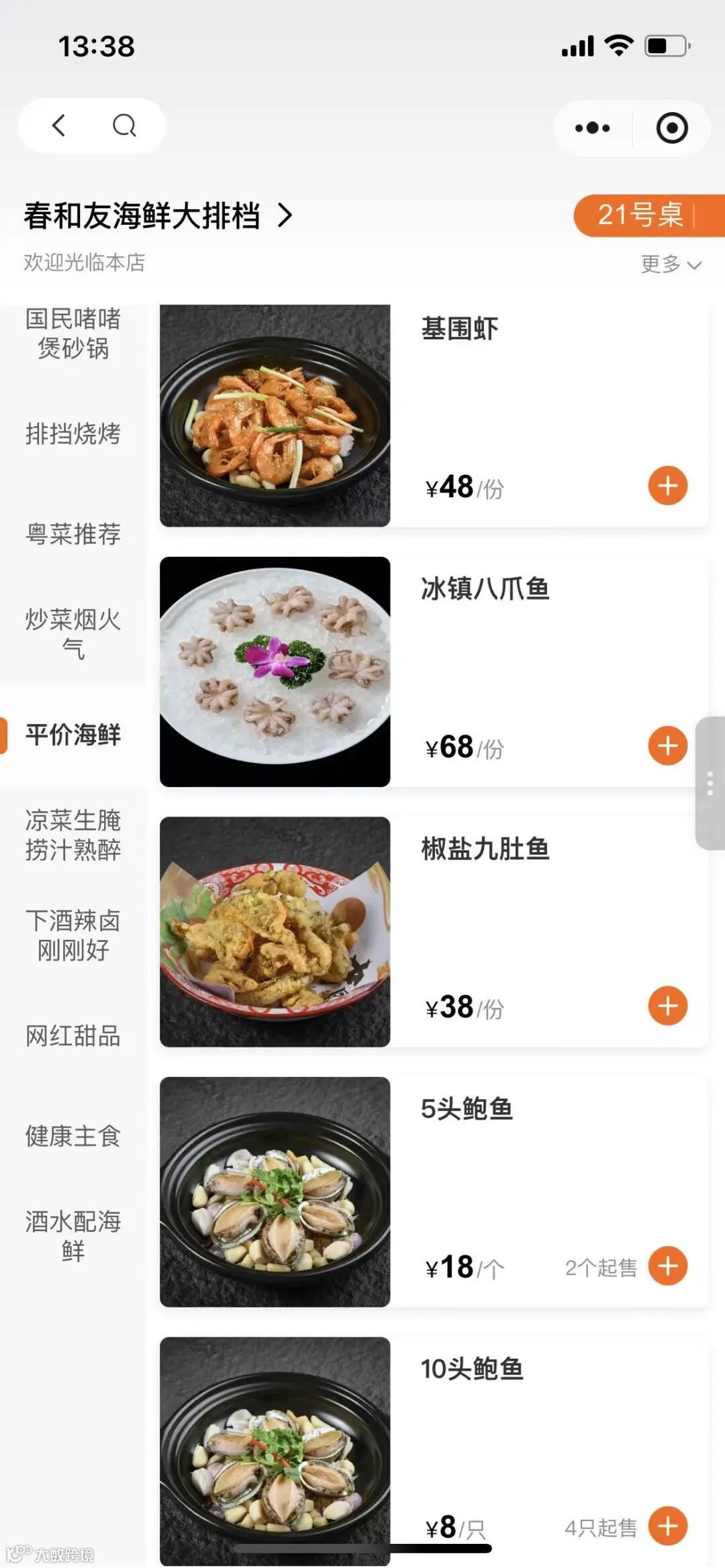The image size is (725, 1568).
Task: Close the mini program with the circle icon
Action: coord(672,128)
